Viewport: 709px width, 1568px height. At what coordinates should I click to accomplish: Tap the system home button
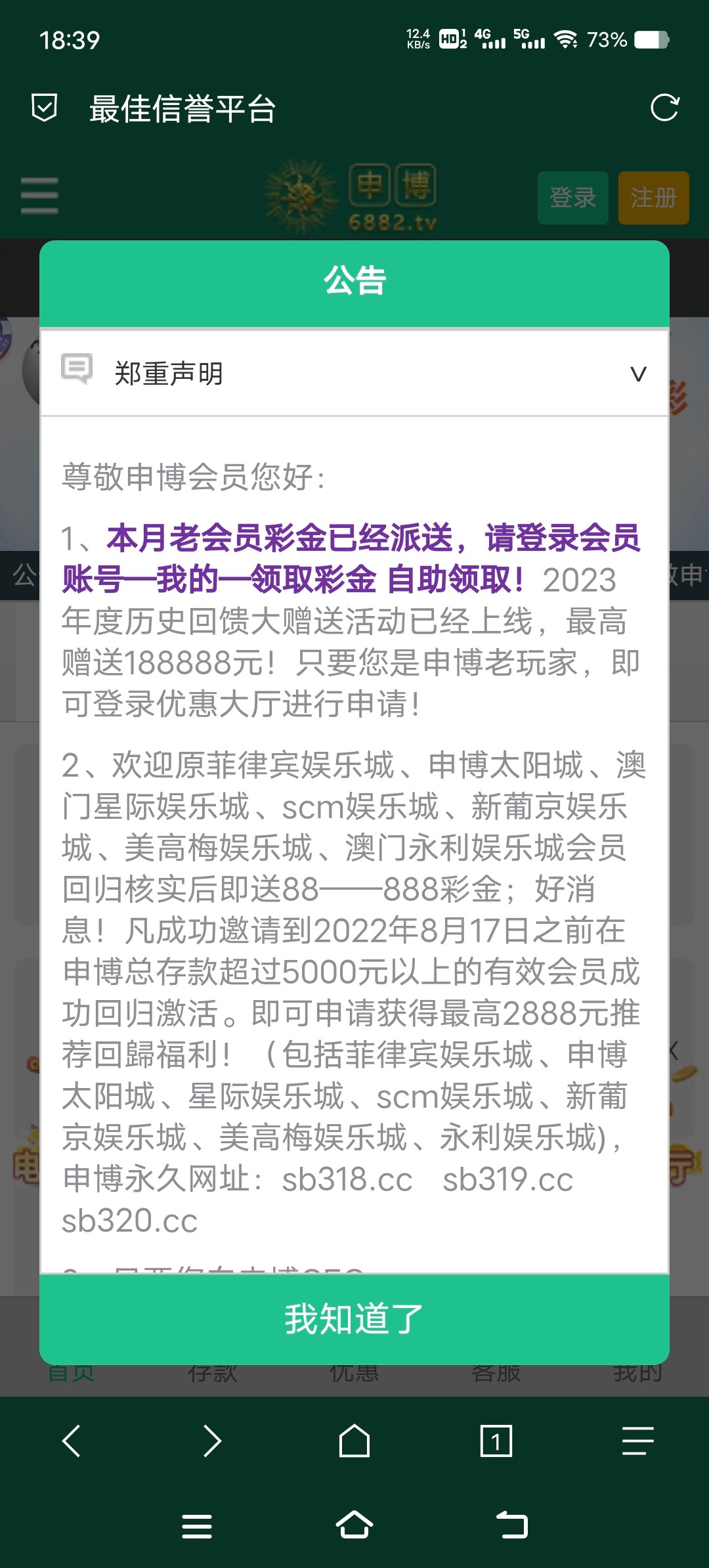[354, 1525]
